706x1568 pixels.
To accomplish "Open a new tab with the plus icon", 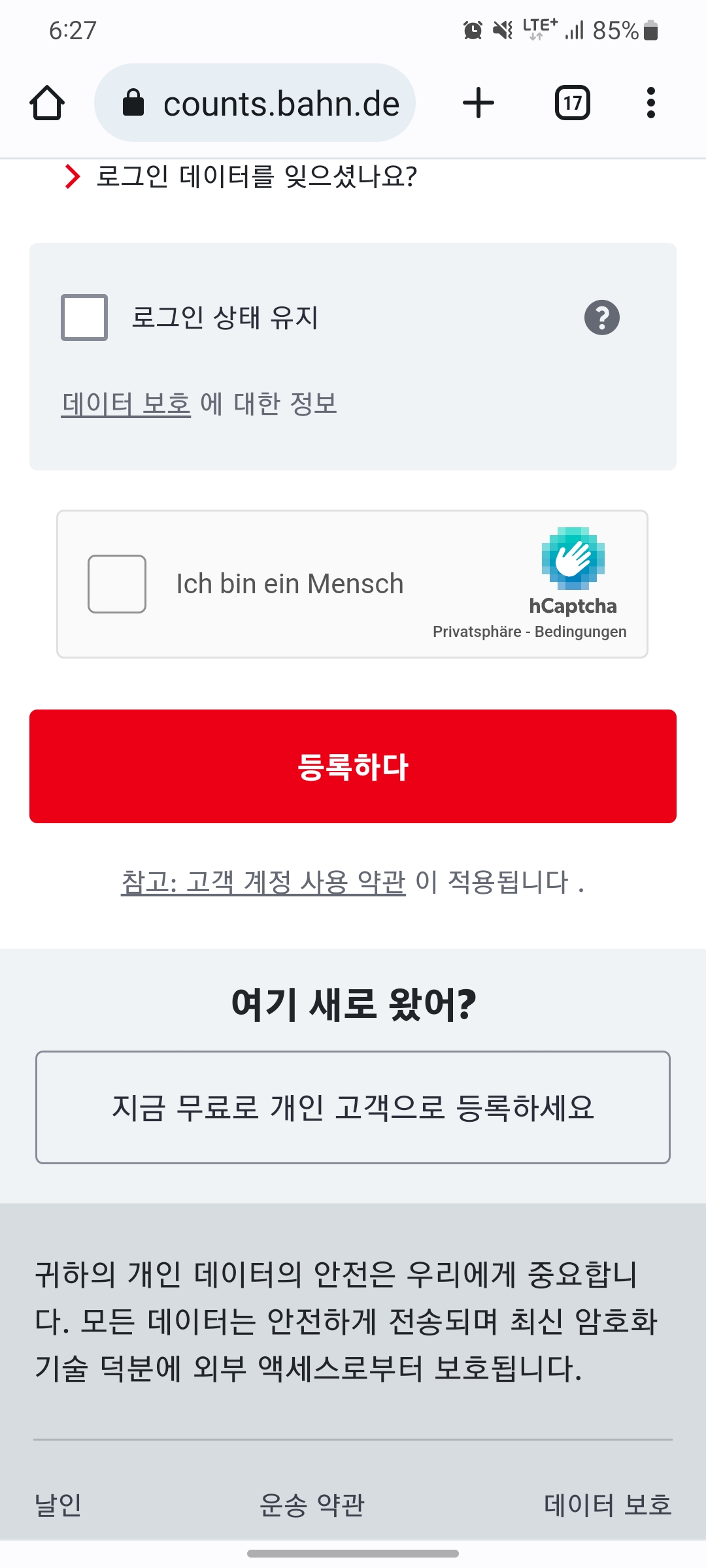I will click(478, 103).
